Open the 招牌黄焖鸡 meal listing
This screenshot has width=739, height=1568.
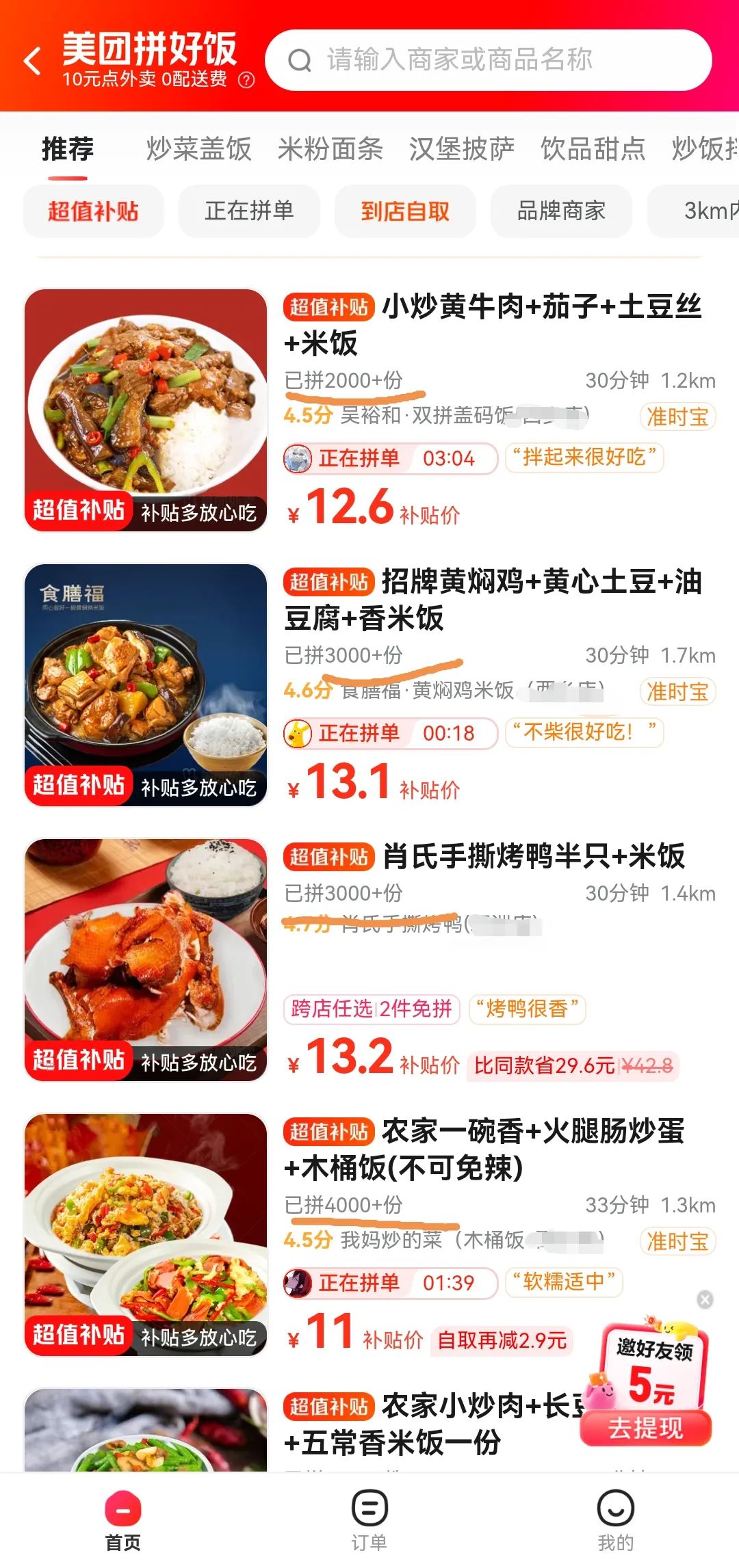pyautogui.click(x=493, y=599)
